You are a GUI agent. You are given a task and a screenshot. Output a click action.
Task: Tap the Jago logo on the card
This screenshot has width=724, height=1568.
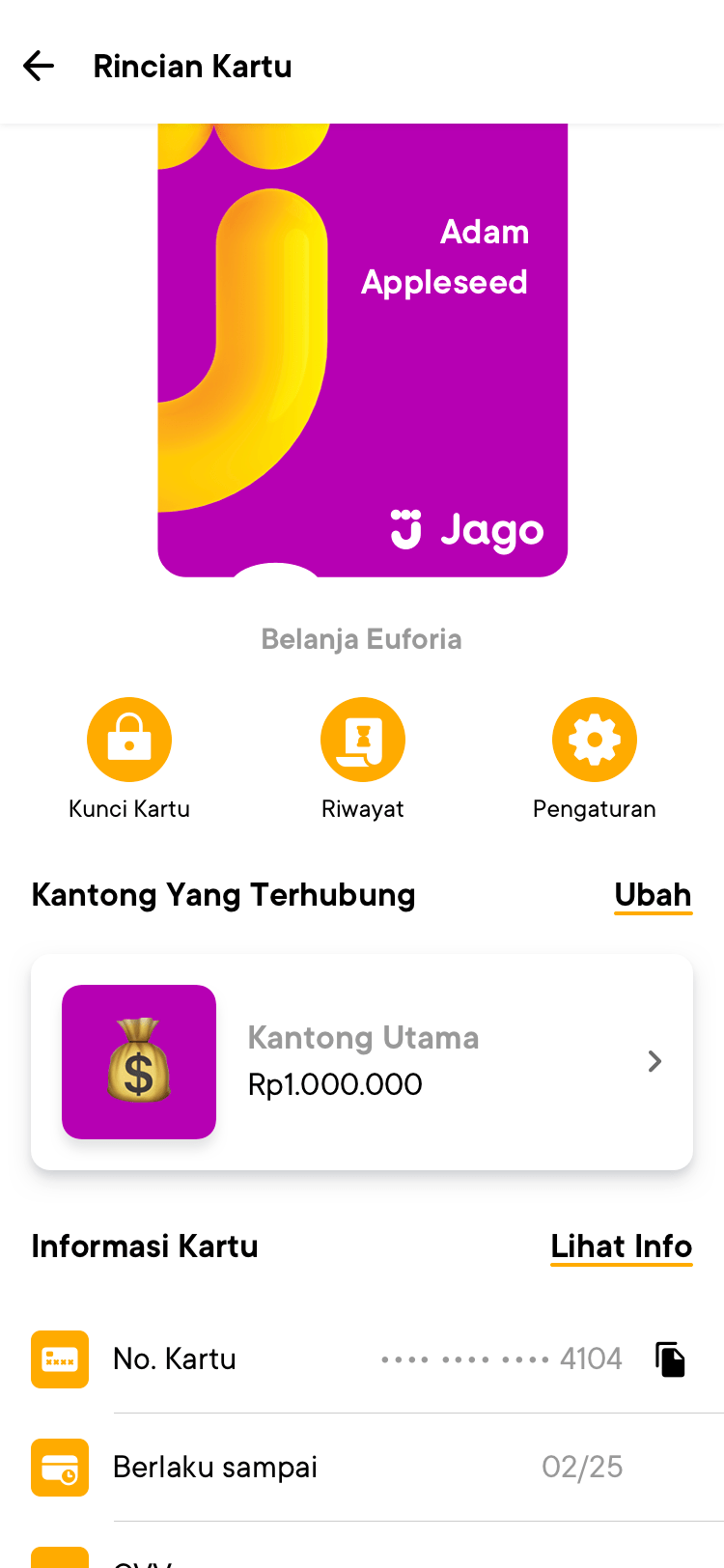pyautogui.click(x=469, y=529)
